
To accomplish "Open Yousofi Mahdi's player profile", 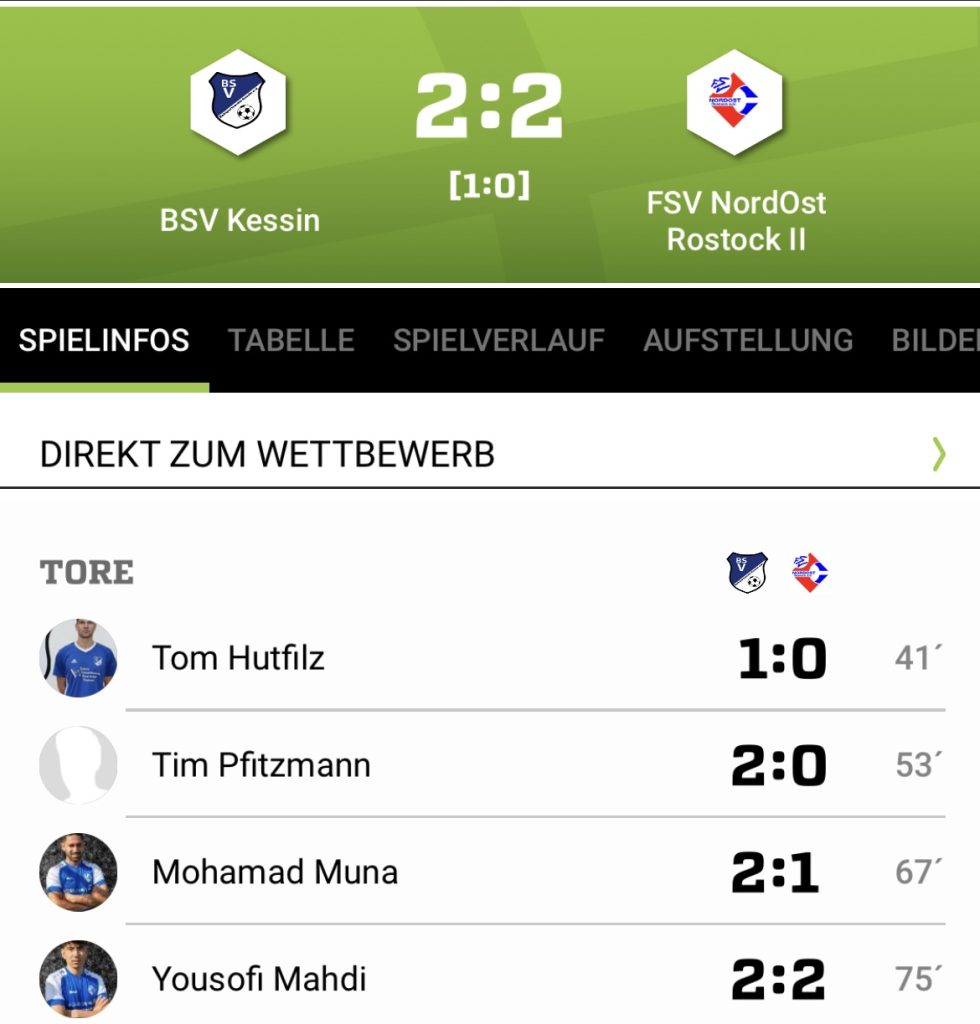I will (x=259, y=978).
